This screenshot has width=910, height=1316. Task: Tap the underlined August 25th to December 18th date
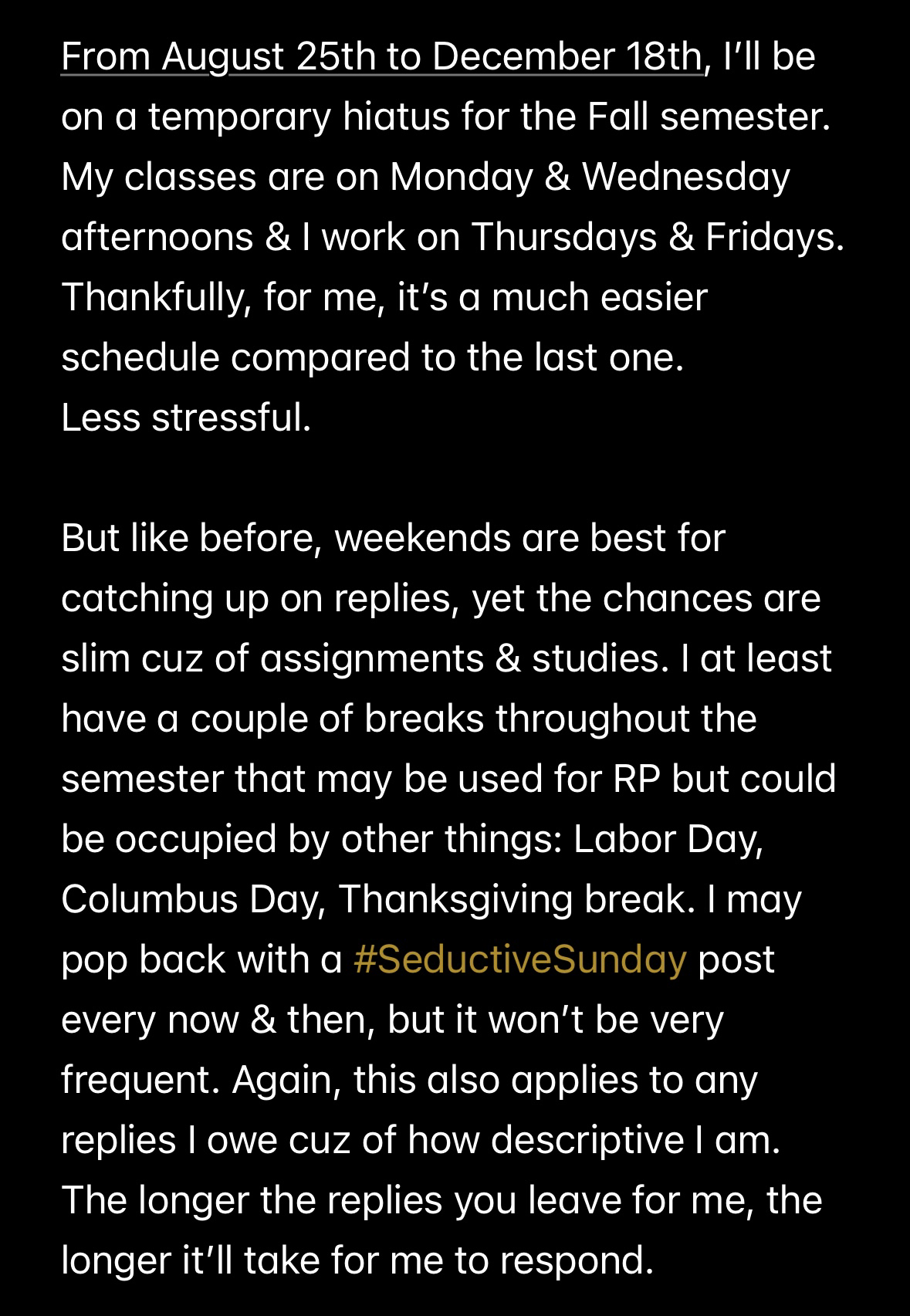click(x=381, y=58)
